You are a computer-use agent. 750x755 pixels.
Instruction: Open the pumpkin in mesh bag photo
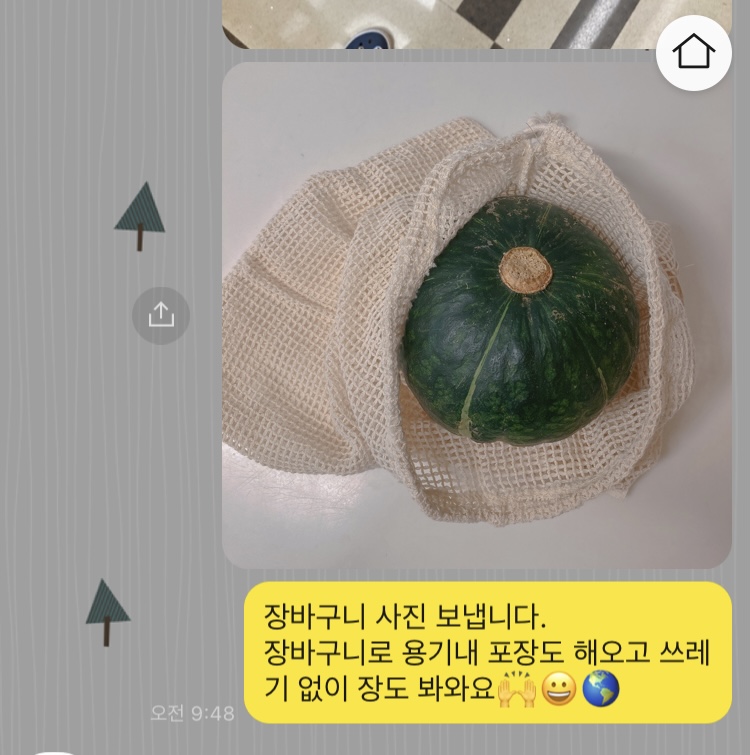[476, 315]
